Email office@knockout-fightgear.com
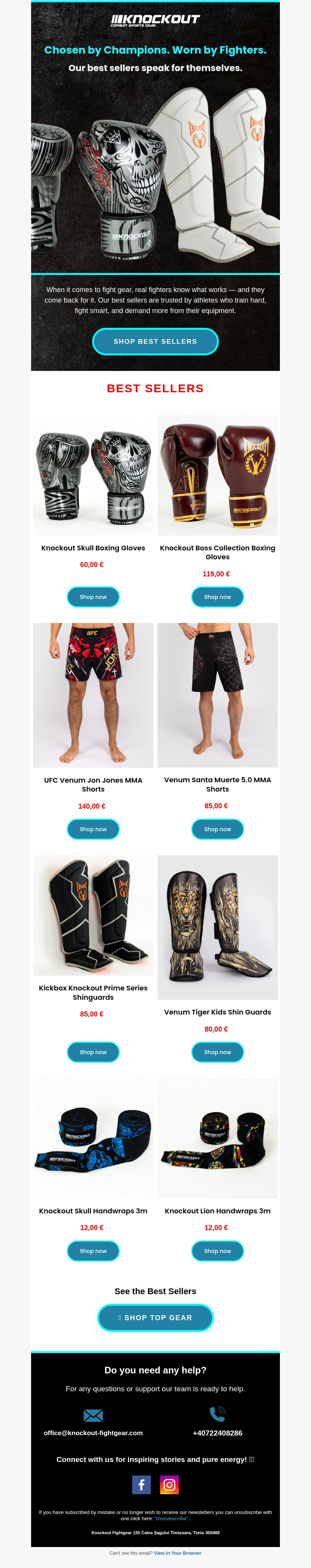This screenshot has height=1568, width=311. coord(93,1433)
